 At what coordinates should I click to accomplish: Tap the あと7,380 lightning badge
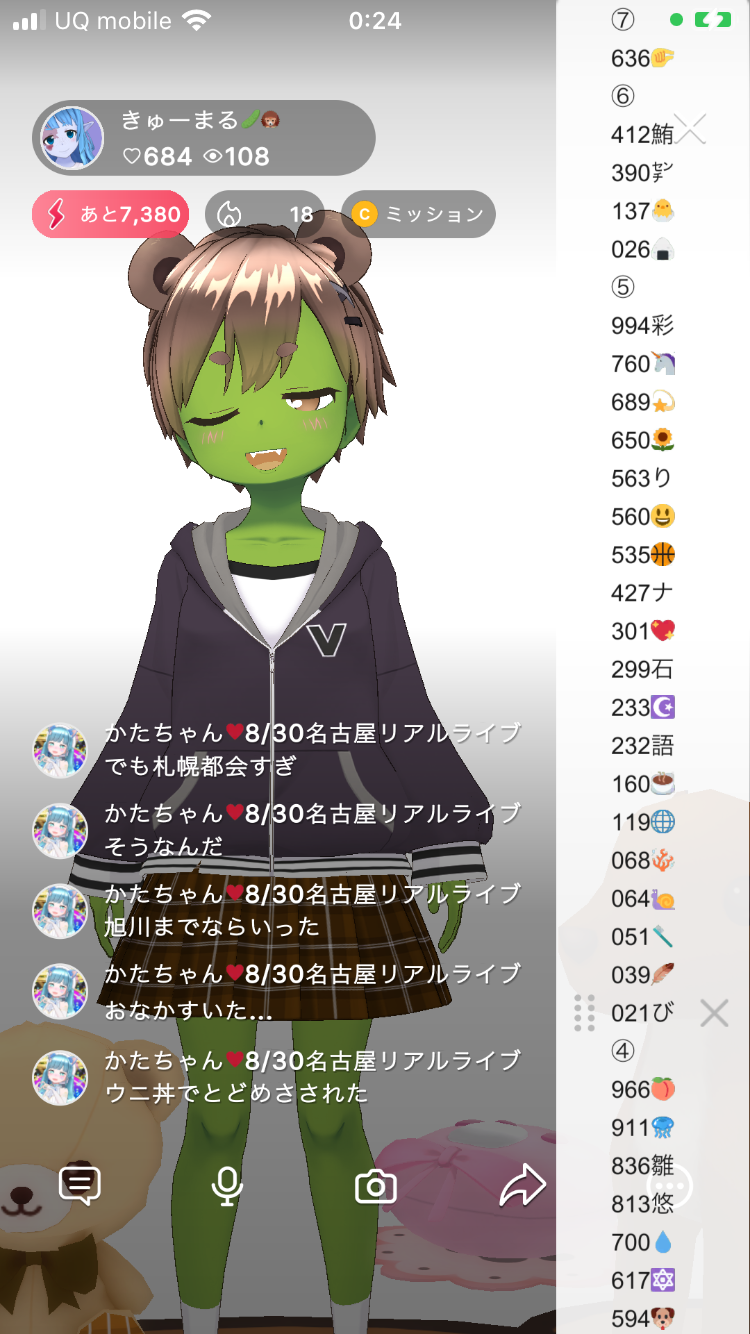[x=111, y=214]
